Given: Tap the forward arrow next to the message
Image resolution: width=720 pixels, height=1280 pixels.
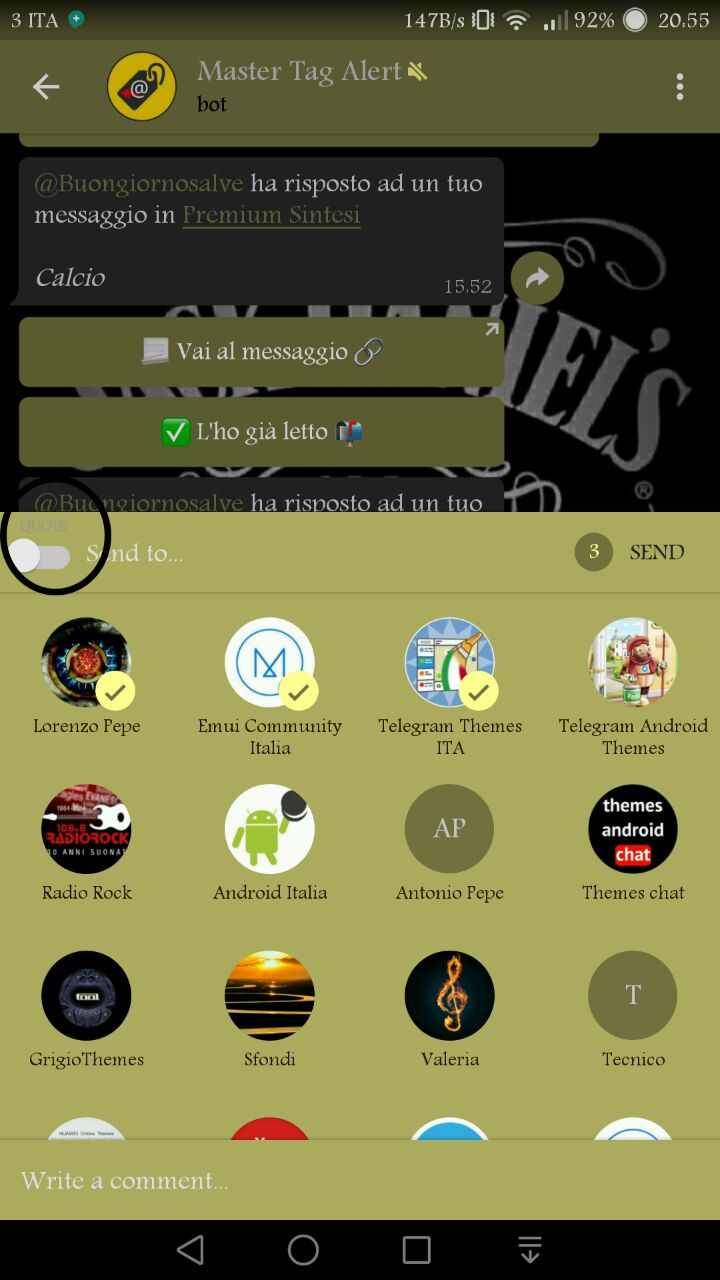Looking at the screenshot, I should [x=538, y=279].
